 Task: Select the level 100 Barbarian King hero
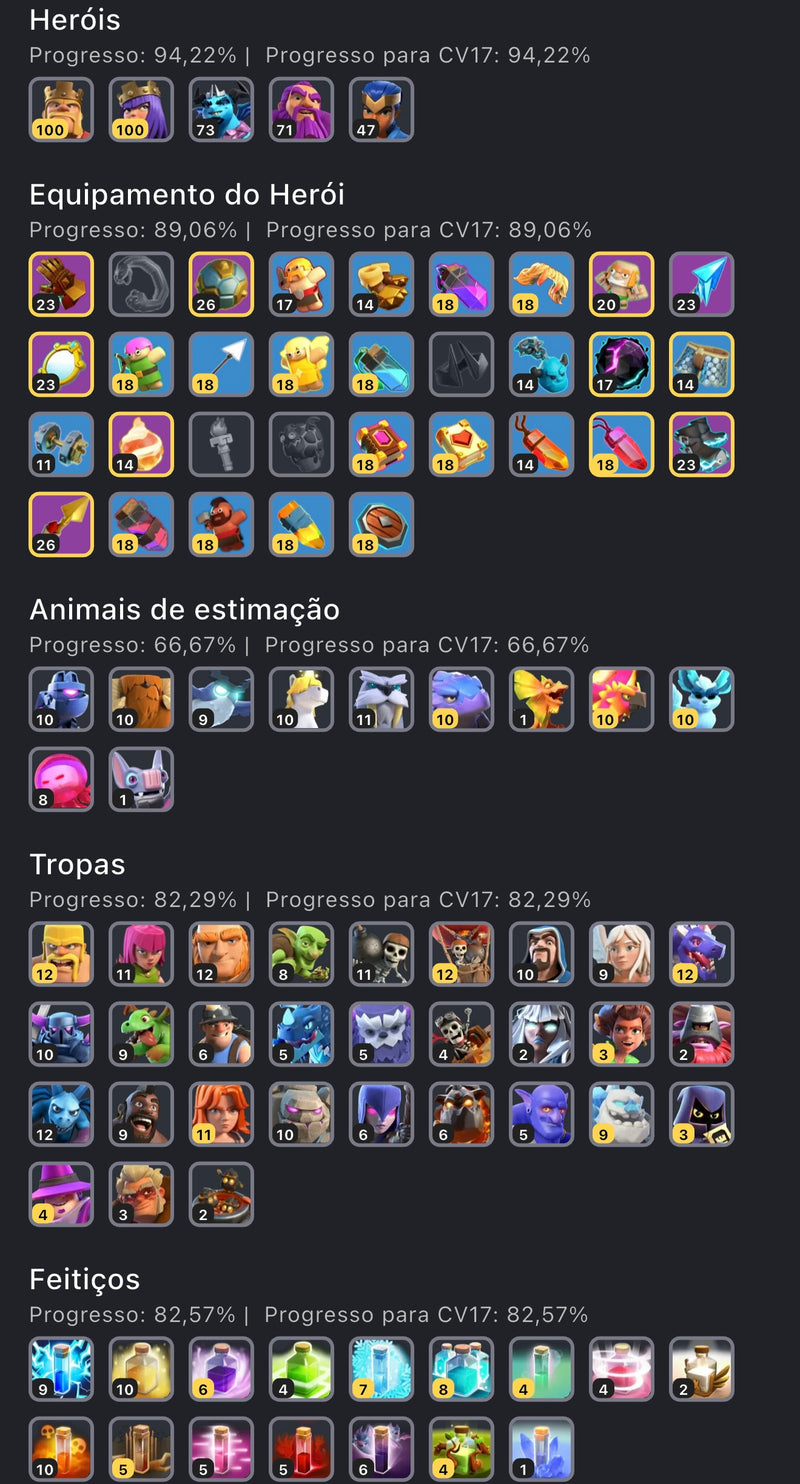pos(60,110)
